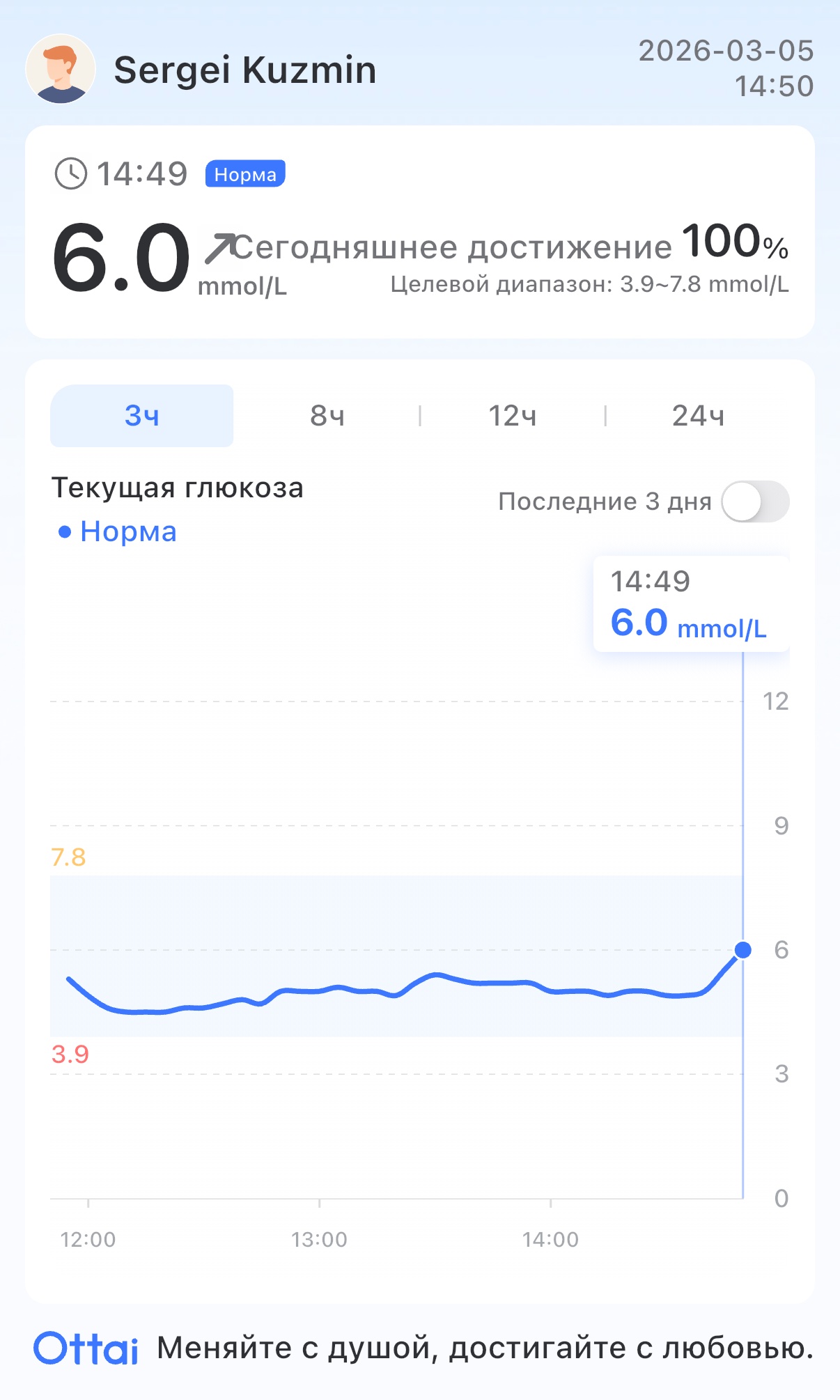The width and height of the screenshot is (840, 1400).
Task: Tap the 14:49 data point on chart
Action: (x=743, y=950)
